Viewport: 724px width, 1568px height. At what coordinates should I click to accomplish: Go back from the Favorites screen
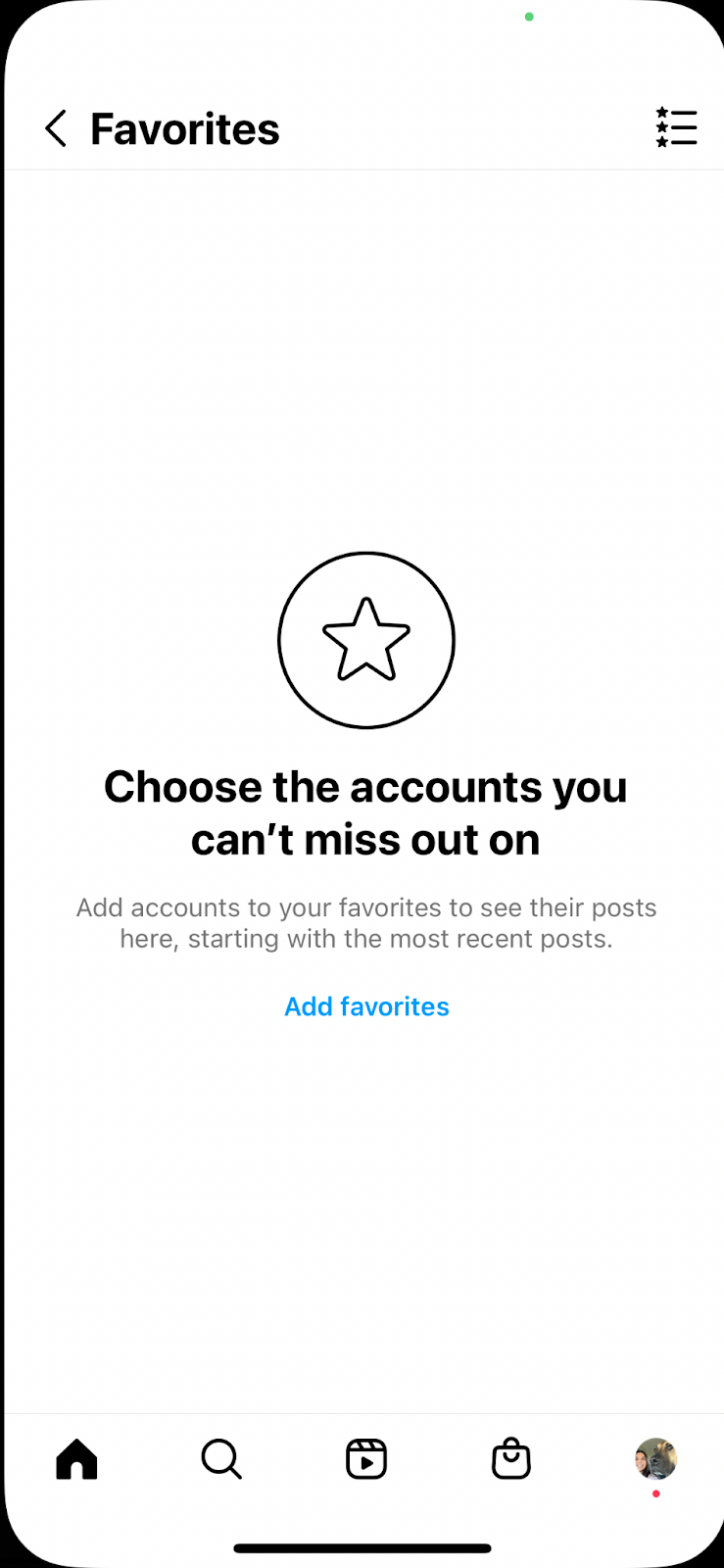point(56,128)
